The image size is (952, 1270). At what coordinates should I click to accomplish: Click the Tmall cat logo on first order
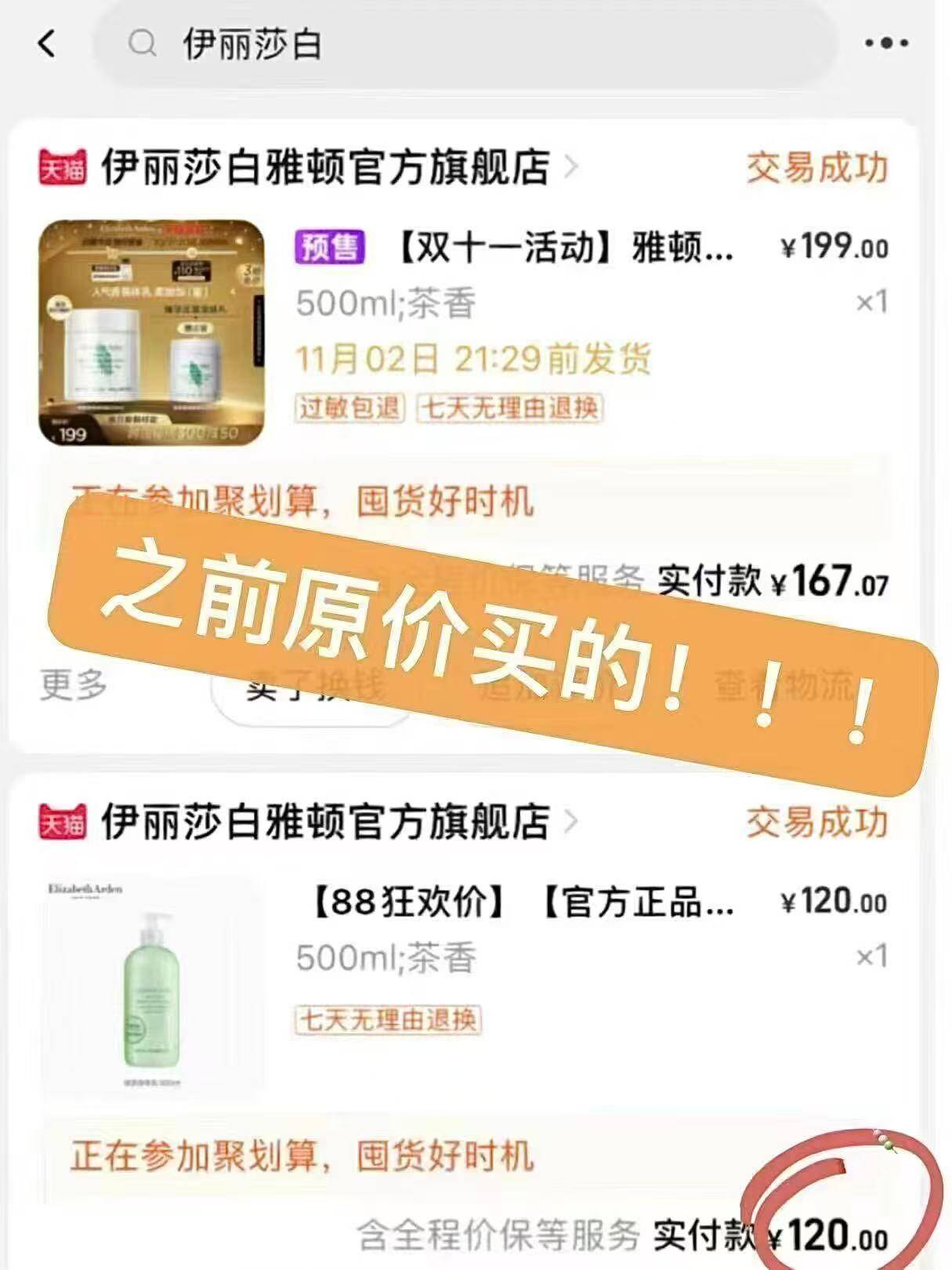(61, 167)
